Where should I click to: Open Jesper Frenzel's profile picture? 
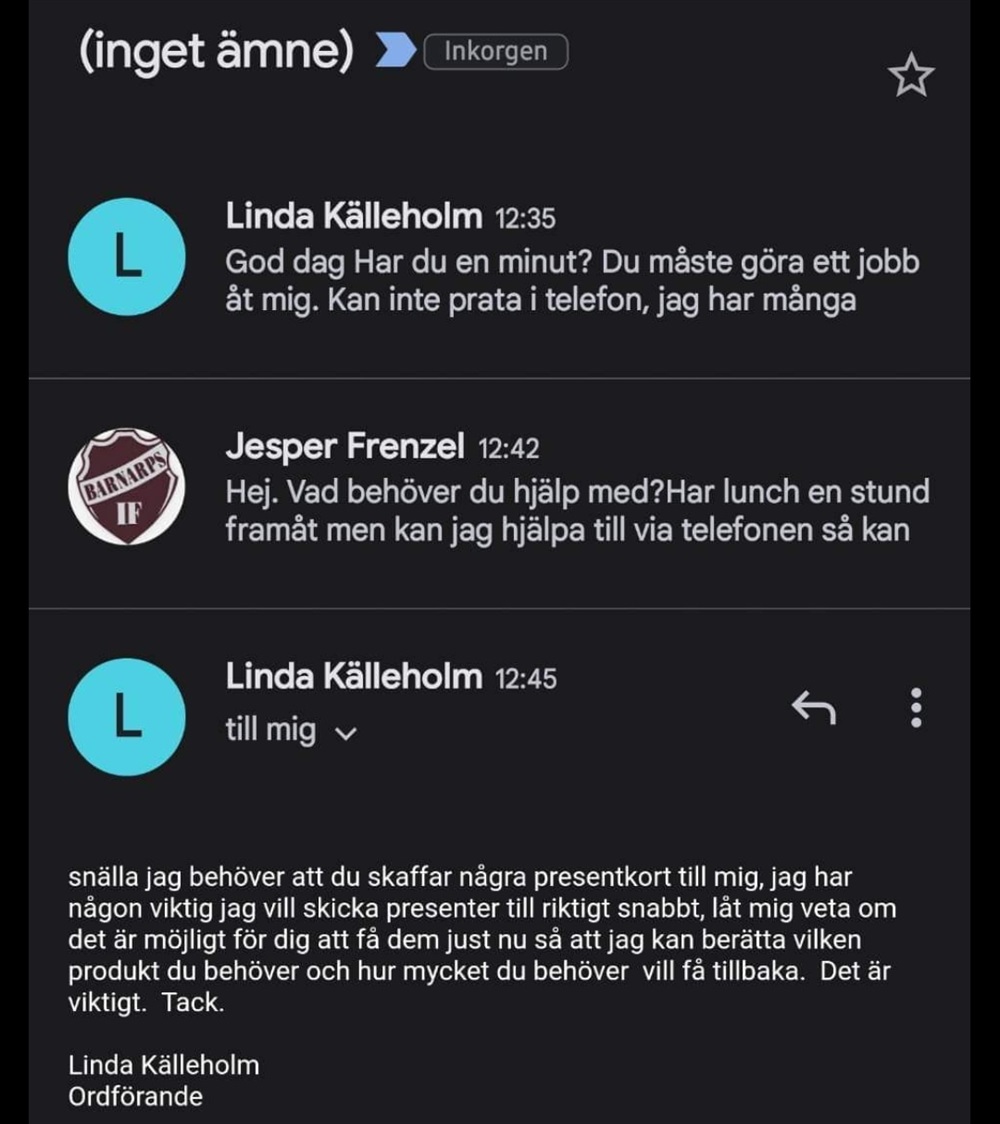coord(126,487)
